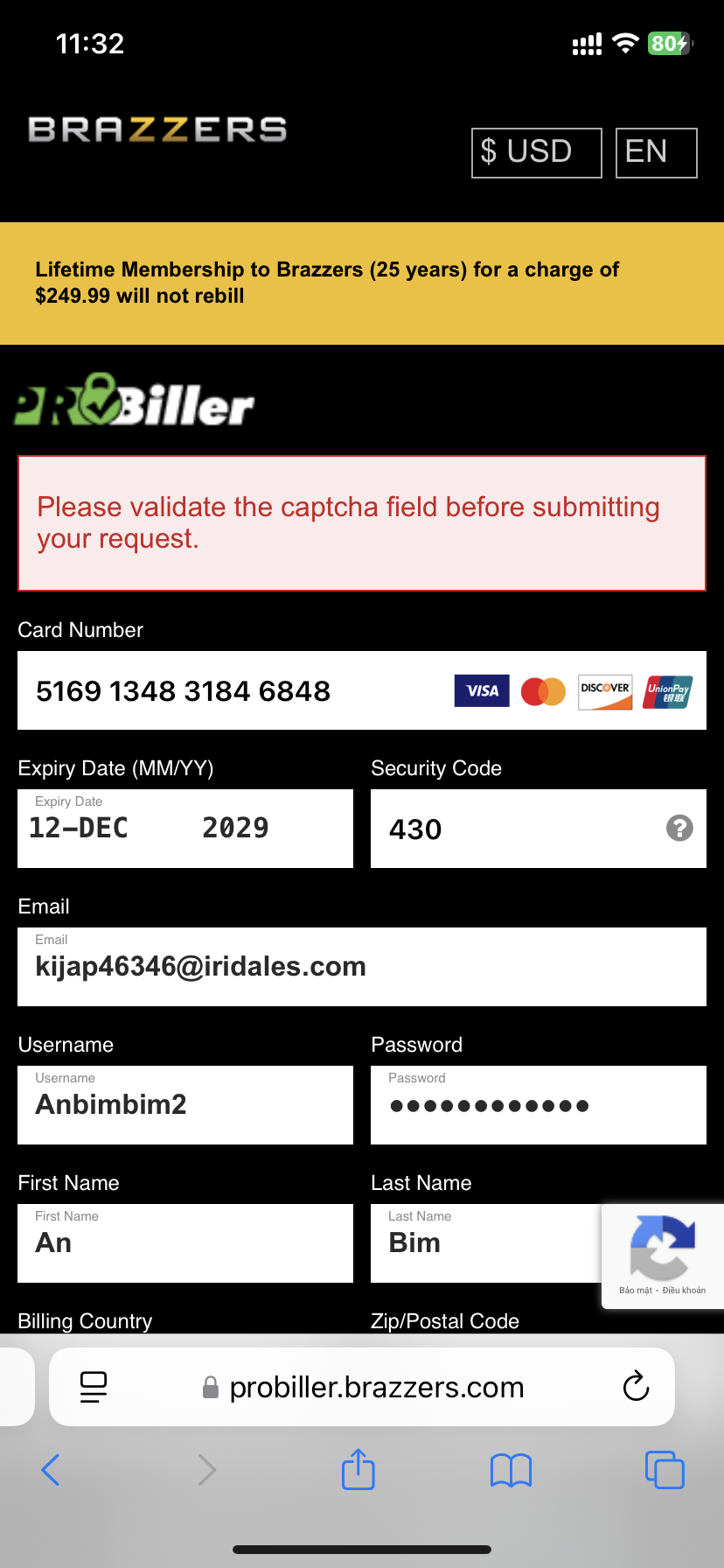This screenshot has width=724, height=1568.
Task: Tap the address bar URL
Action: coord(376,1387)
